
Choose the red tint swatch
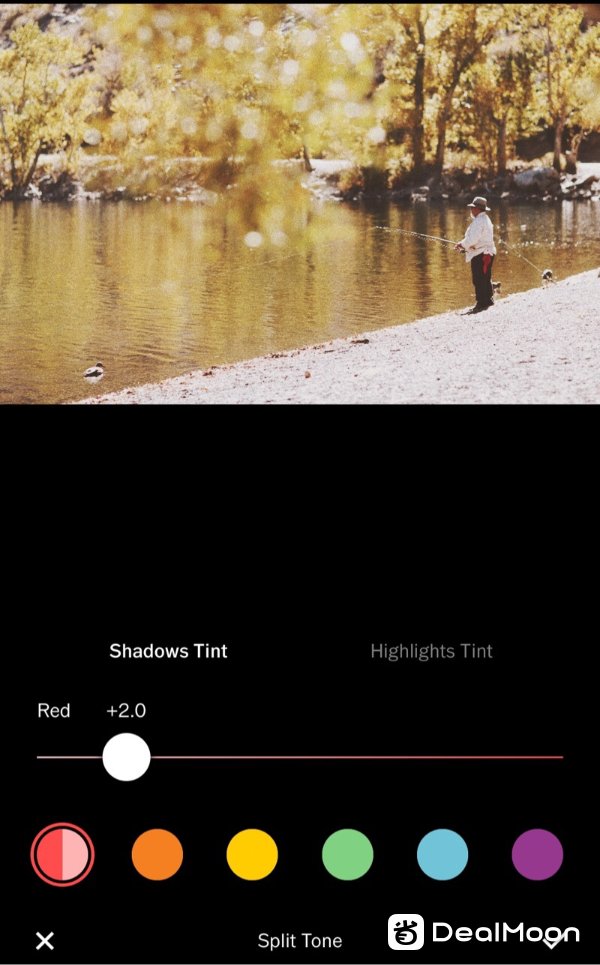[62, 855]
